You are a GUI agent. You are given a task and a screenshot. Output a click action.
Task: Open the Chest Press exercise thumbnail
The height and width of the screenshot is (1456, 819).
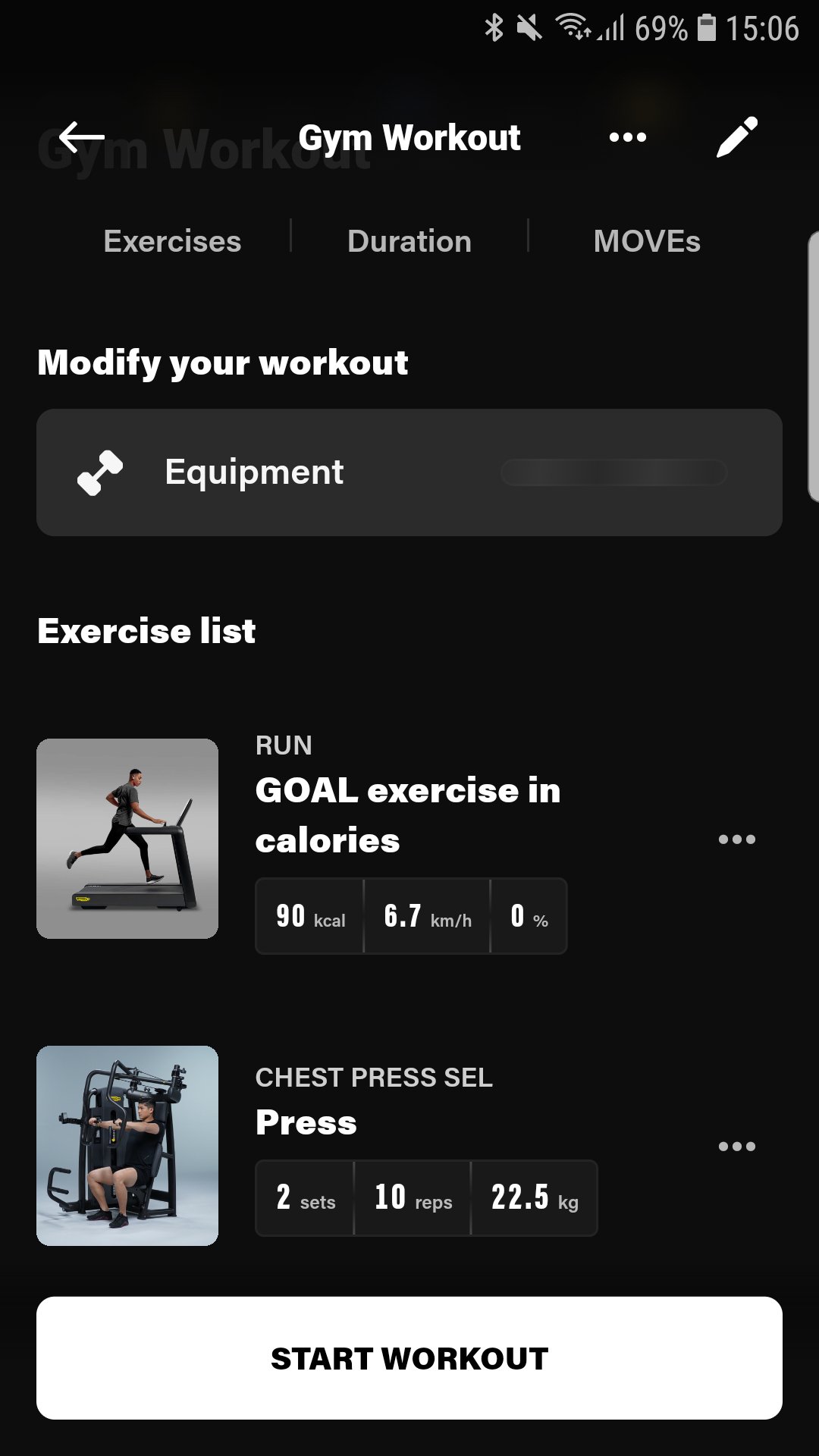coord(127,1146)
